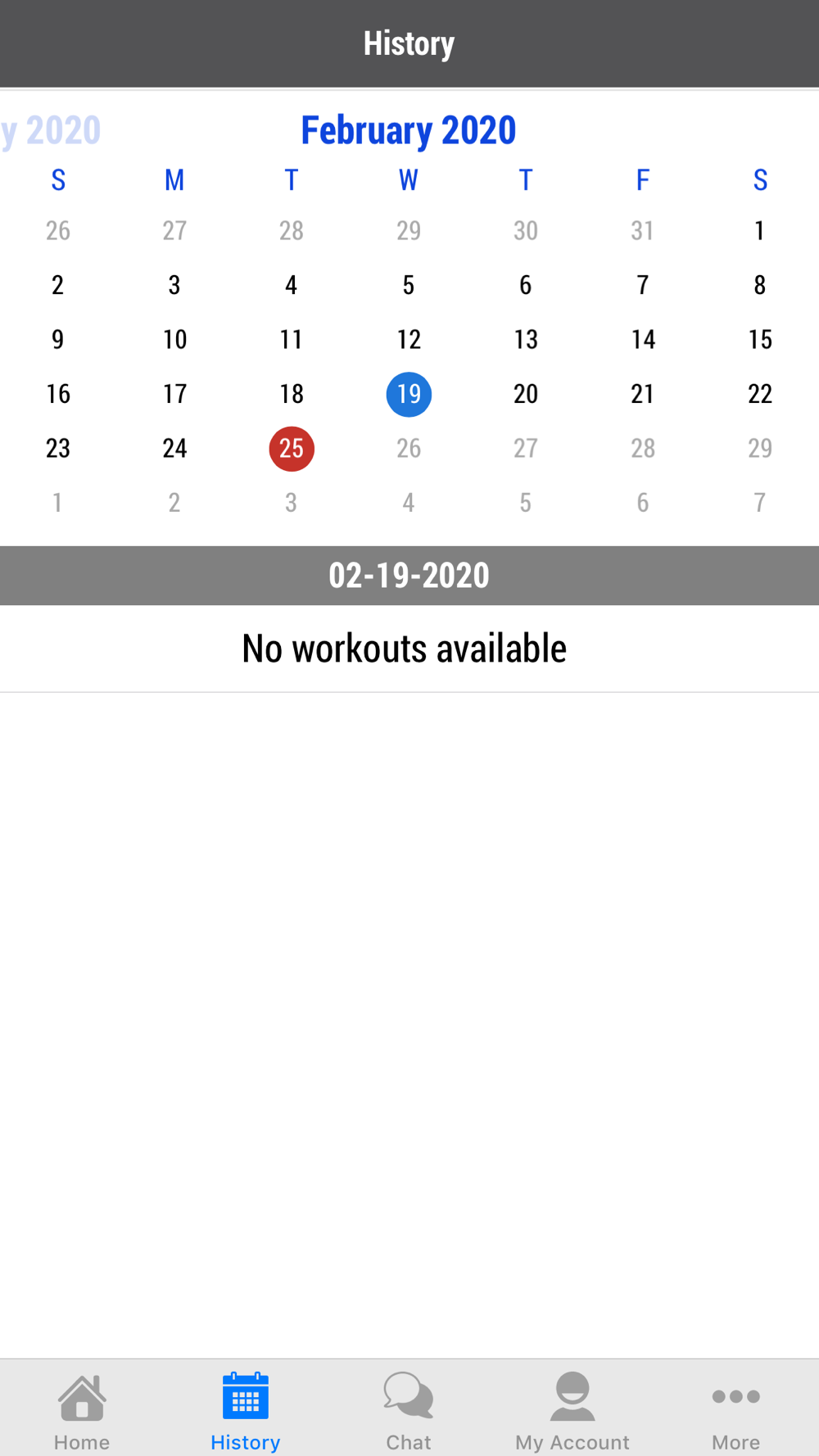
Task: Choose February 14 on the calendar
Action: point(643,340)
